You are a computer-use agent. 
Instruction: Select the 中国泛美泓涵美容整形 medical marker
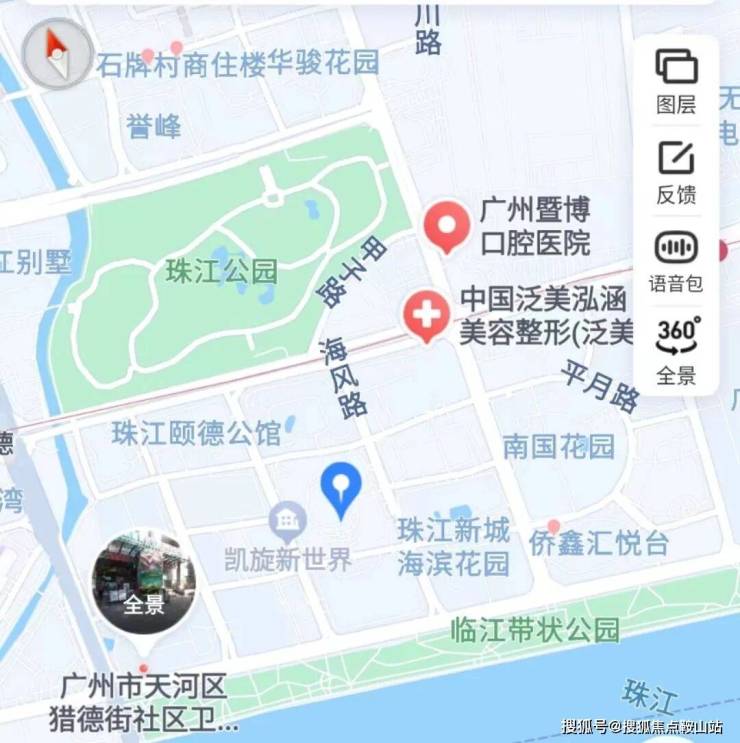(427, 316)
